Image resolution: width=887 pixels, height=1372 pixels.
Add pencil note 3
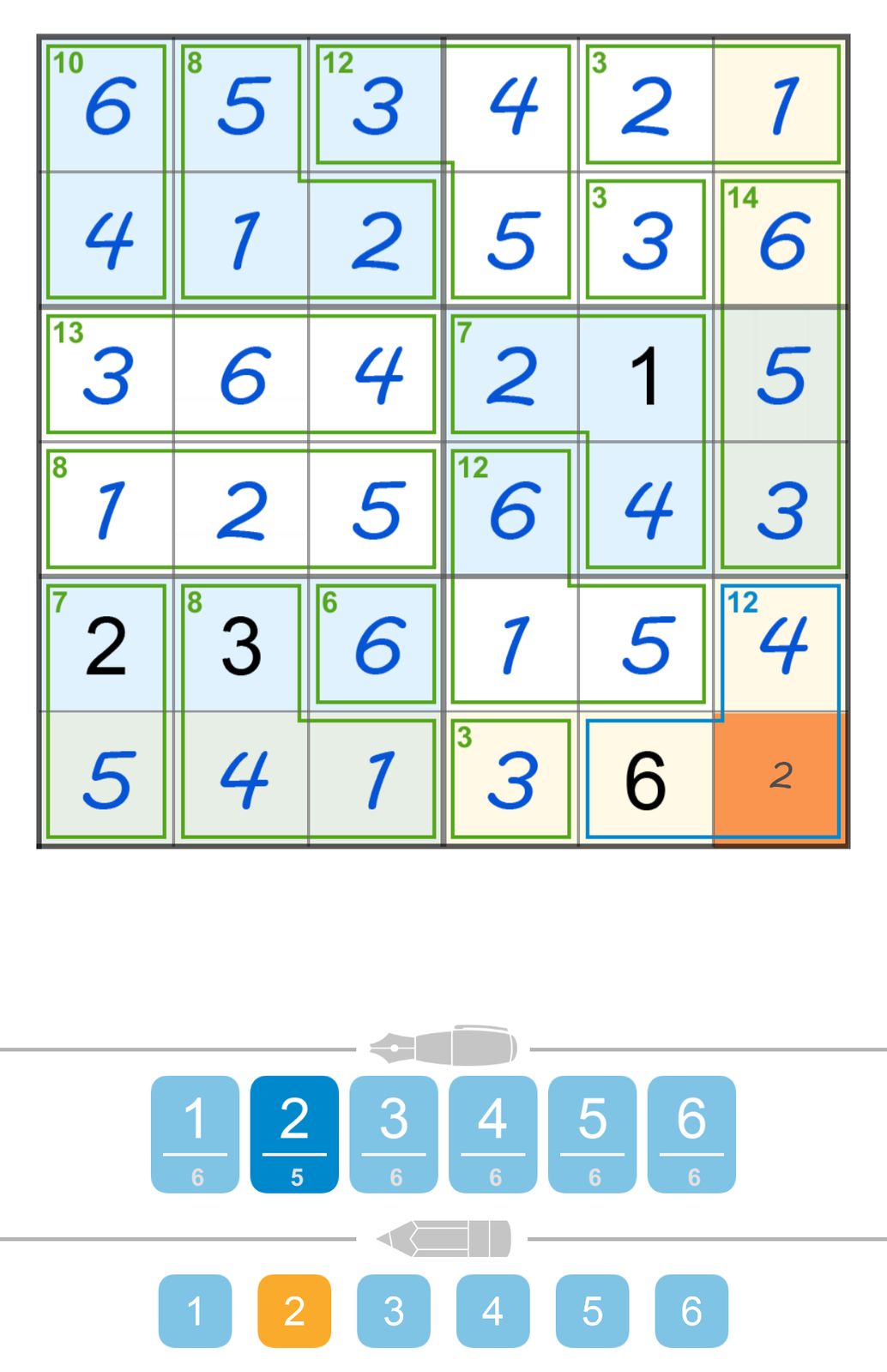[x=394, y=1310]
